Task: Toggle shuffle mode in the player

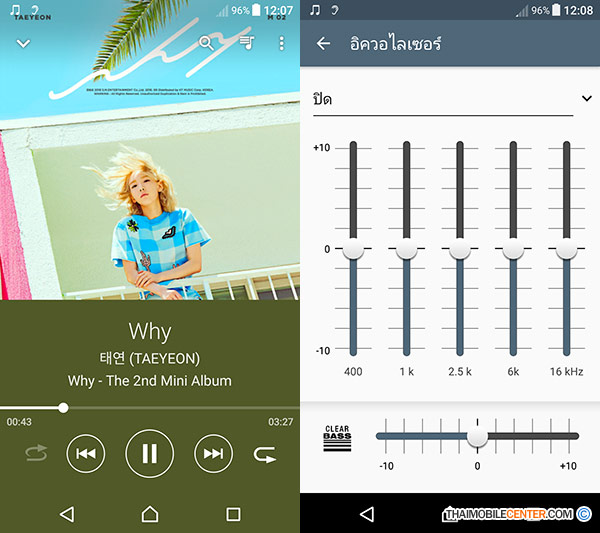Action: click(x=36, y=453)
